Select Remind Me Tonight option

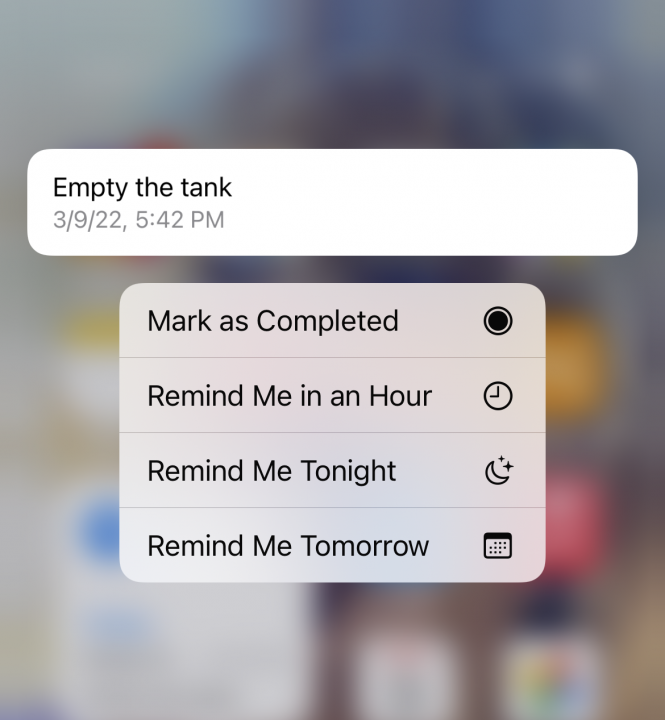331,471
